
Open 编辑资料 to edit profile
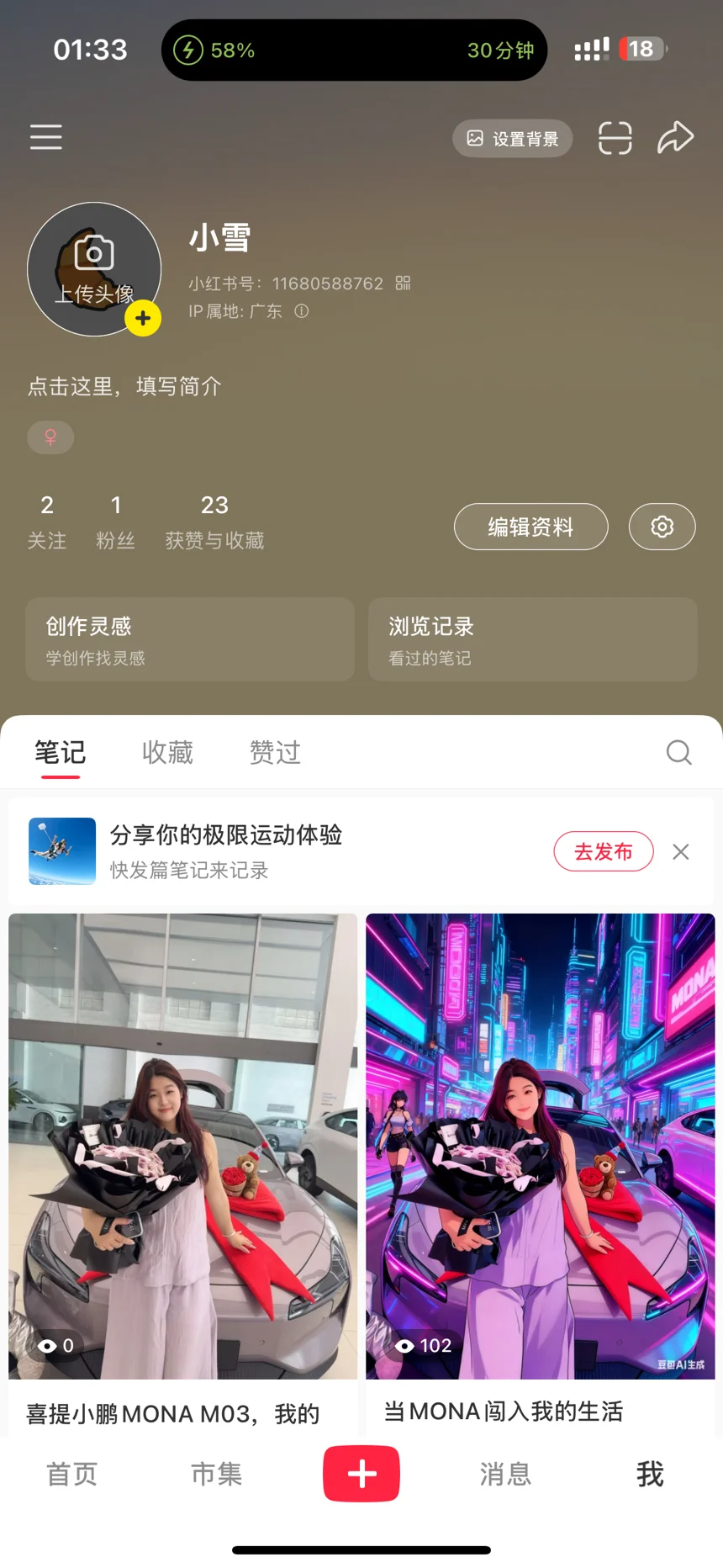click(x=530, y=527)
